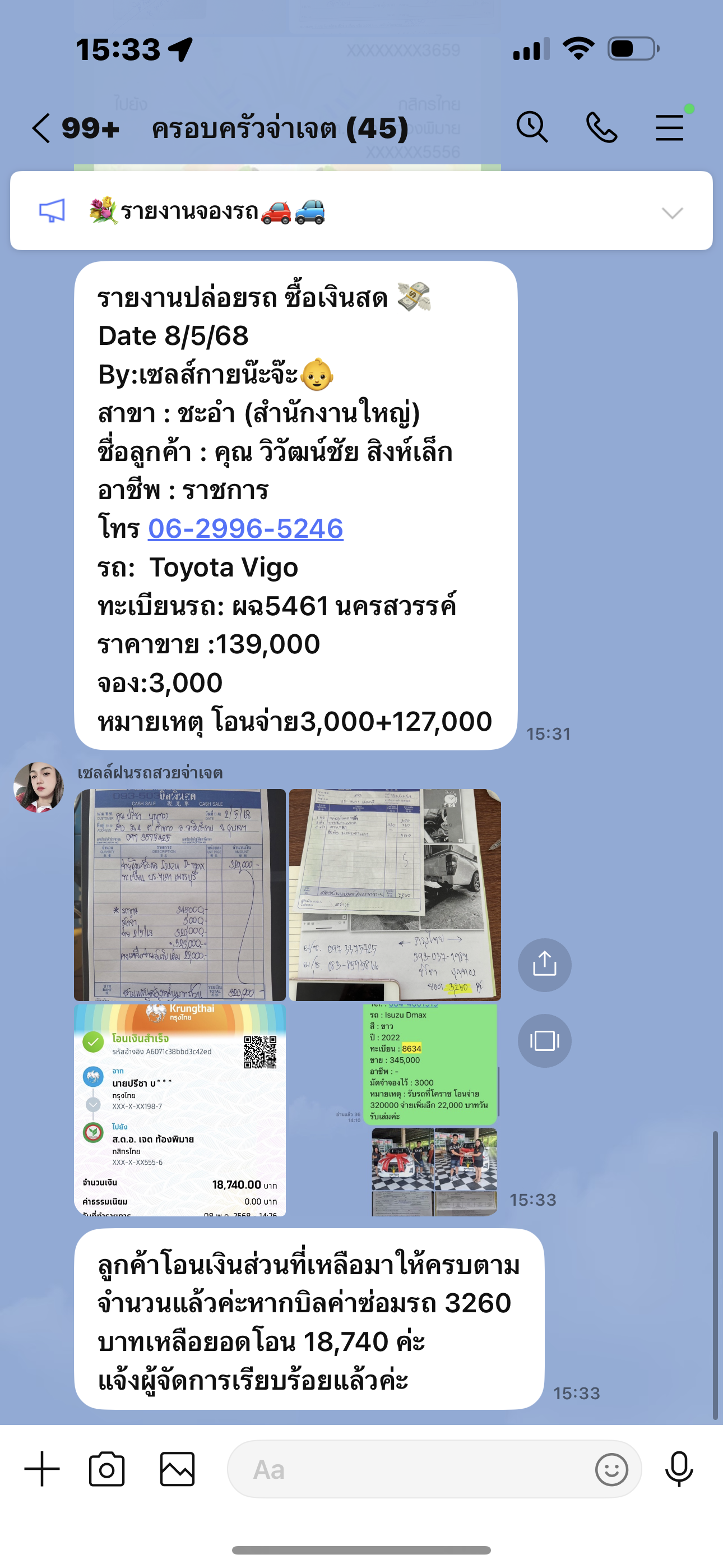The image size is (723, 1568).
Task: Open the photo gallery picker
Action: [178, 1469]
